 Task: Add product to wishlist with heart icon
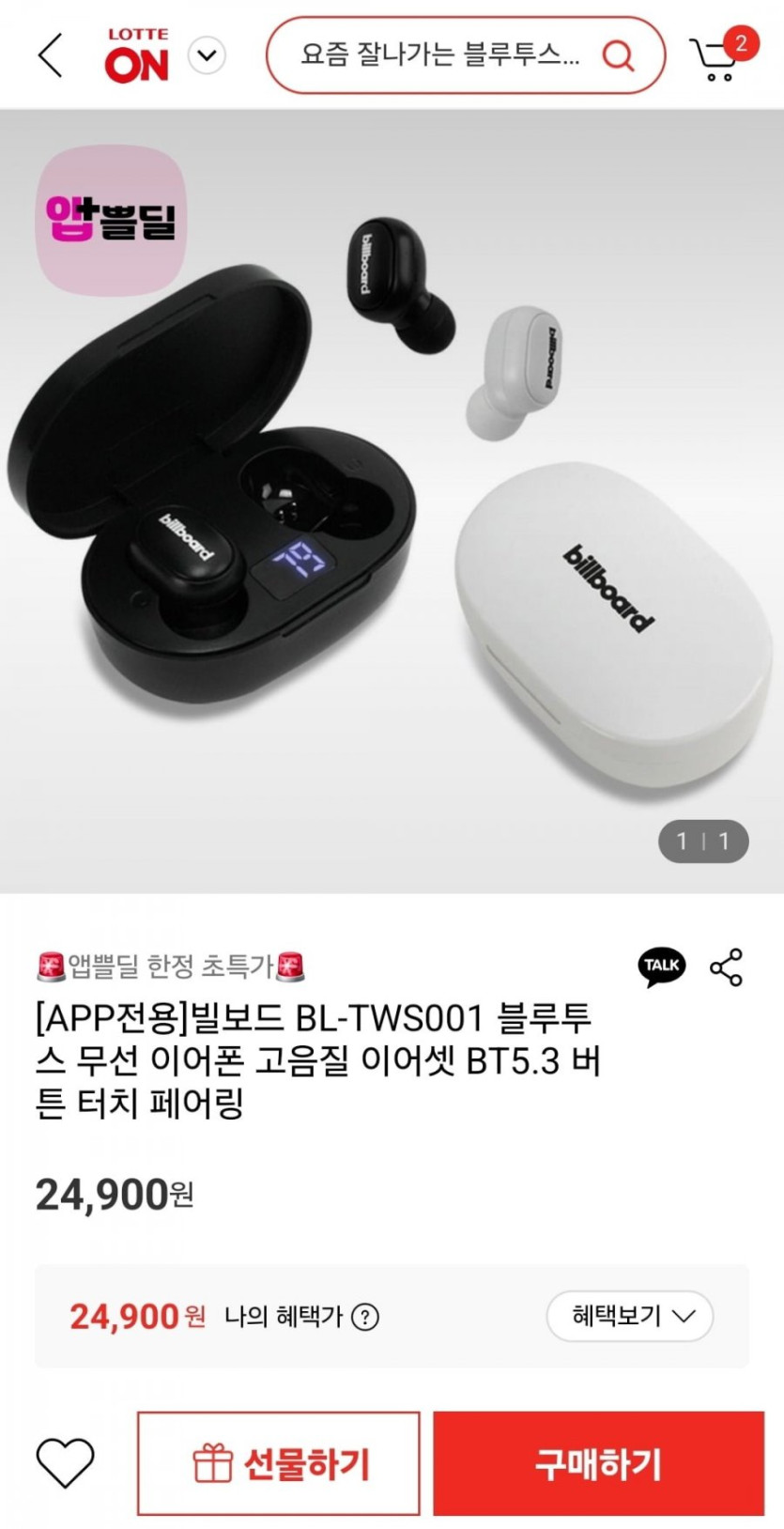pos(65,1461)
